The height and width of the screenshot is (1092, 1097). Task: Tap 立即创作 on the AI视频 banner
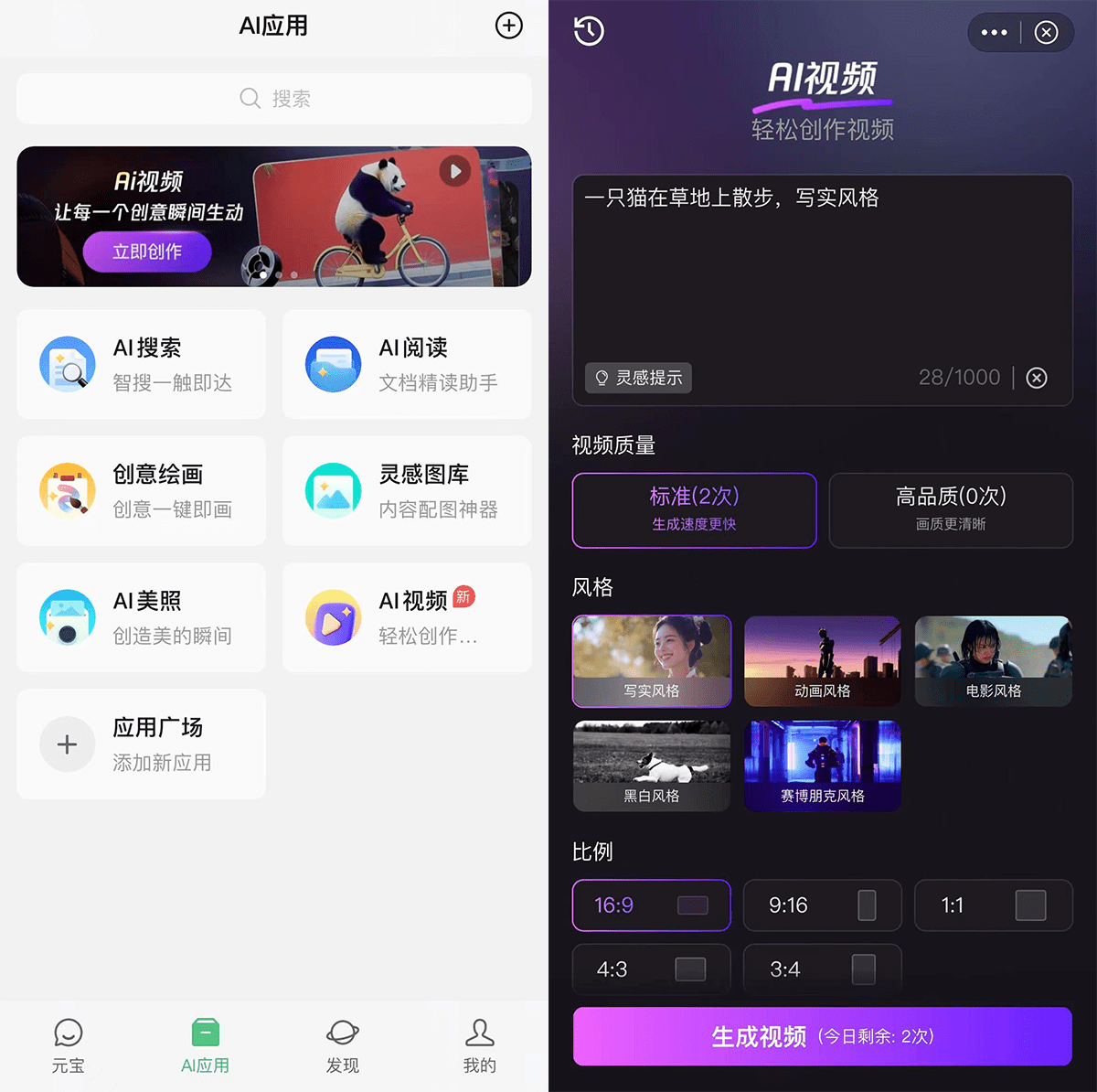[x=147, y=252]
